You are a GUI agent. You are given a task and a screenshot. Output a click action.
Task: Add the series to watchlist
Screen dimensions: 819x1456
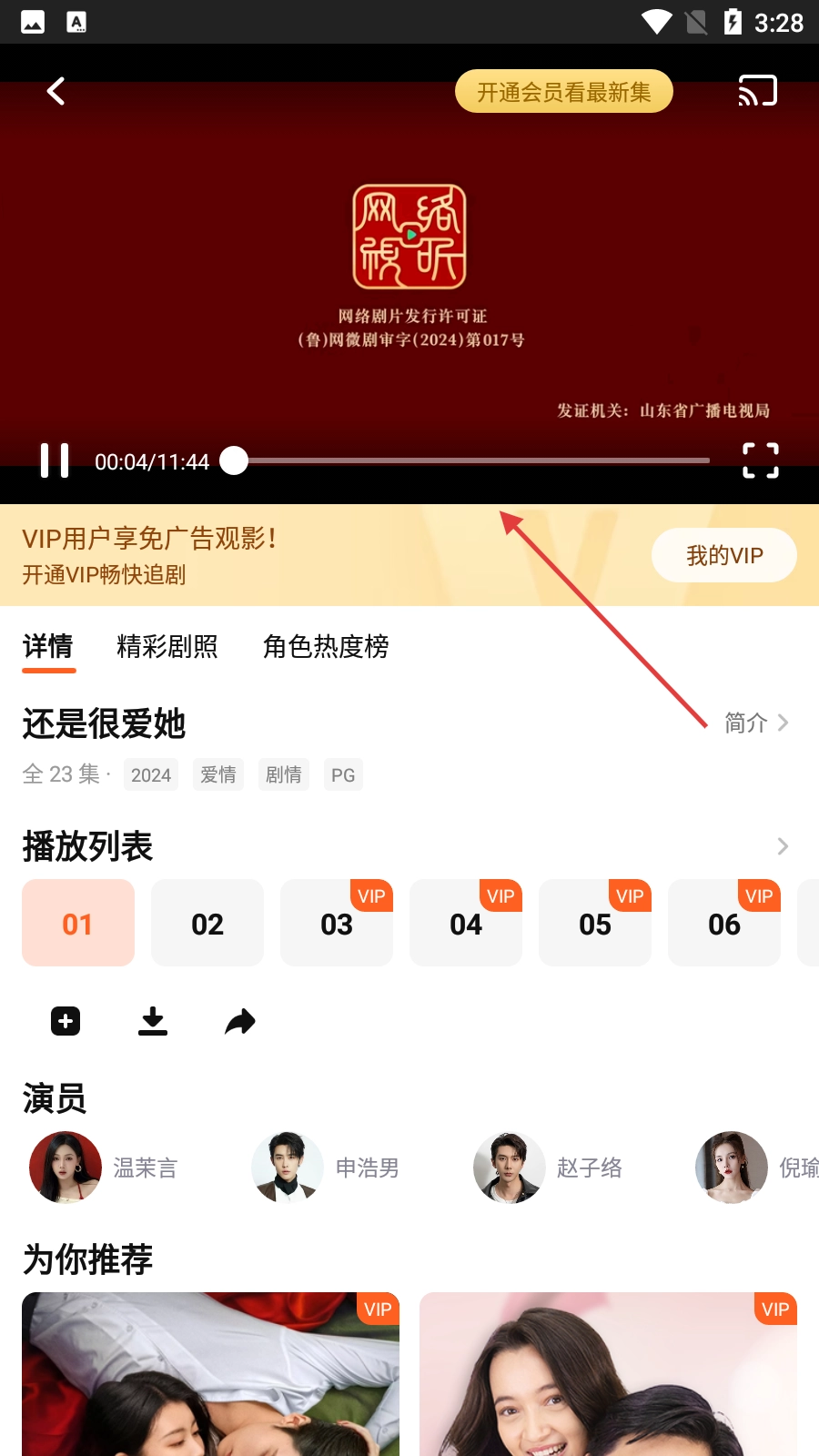pos(66,1021)
